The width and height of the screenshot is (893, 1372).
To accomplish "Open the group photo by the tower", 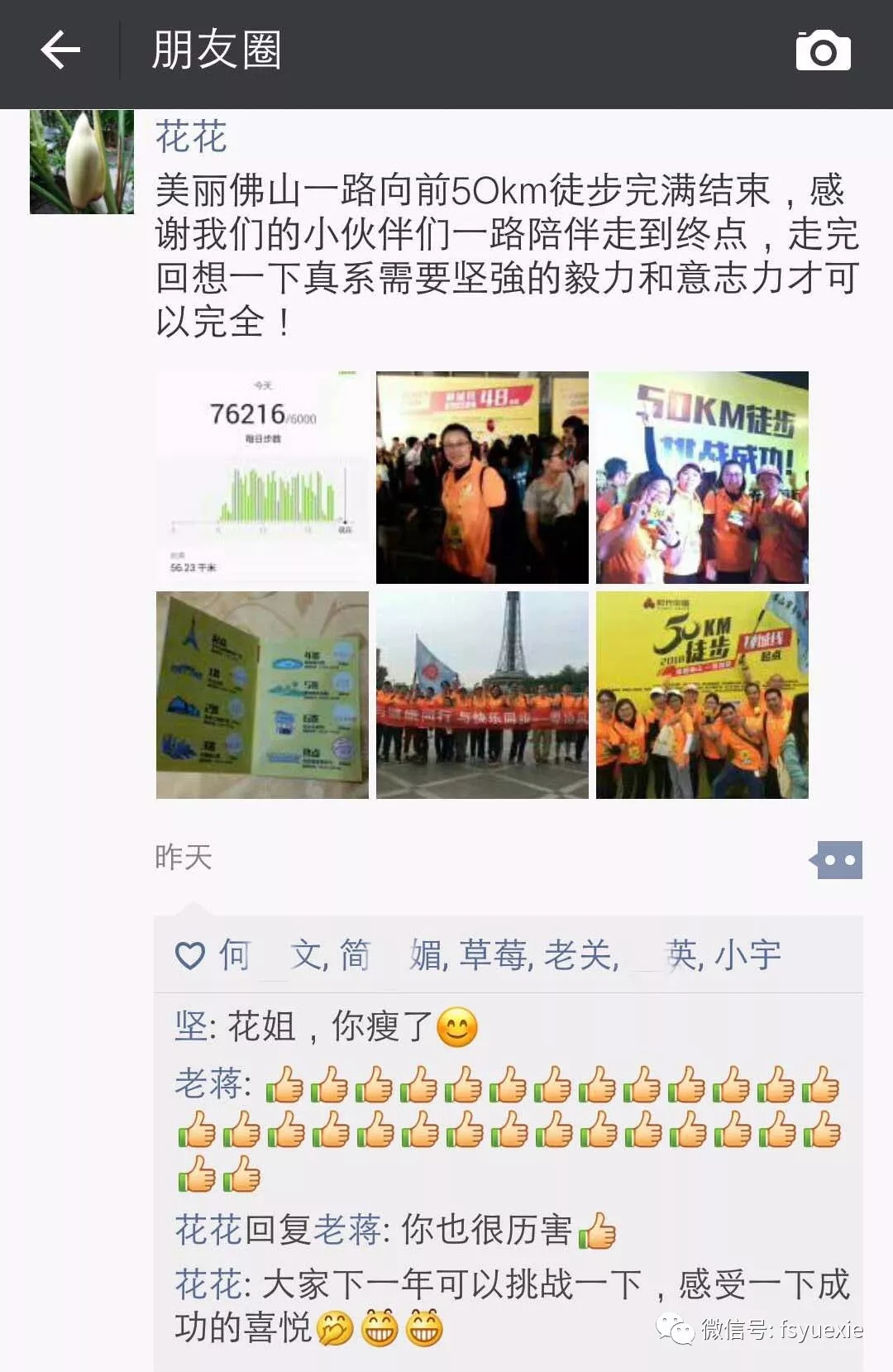I will [x=482, y=695].
